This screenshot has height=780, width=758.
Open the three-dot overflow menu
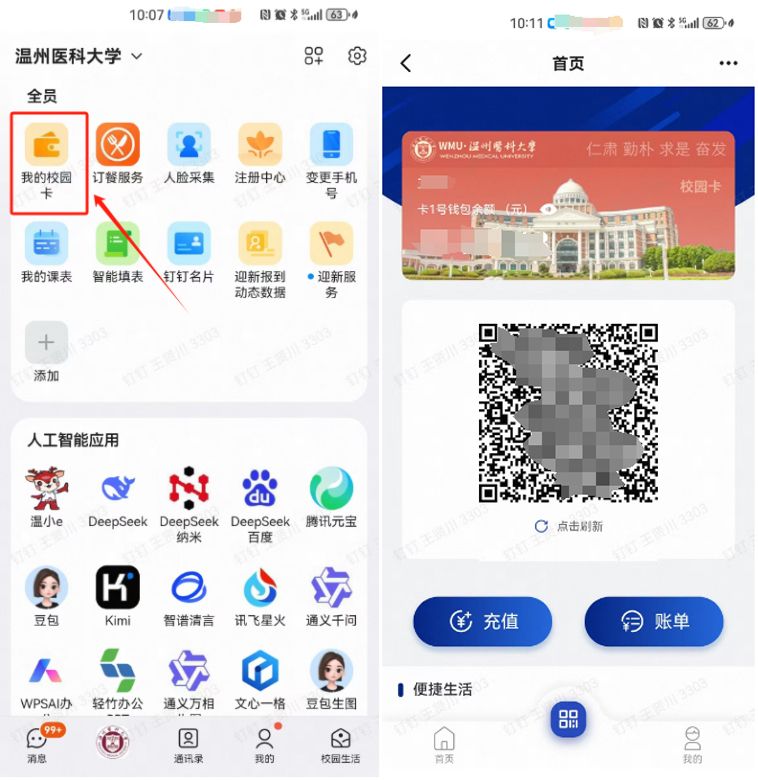(x=728, y=63)
